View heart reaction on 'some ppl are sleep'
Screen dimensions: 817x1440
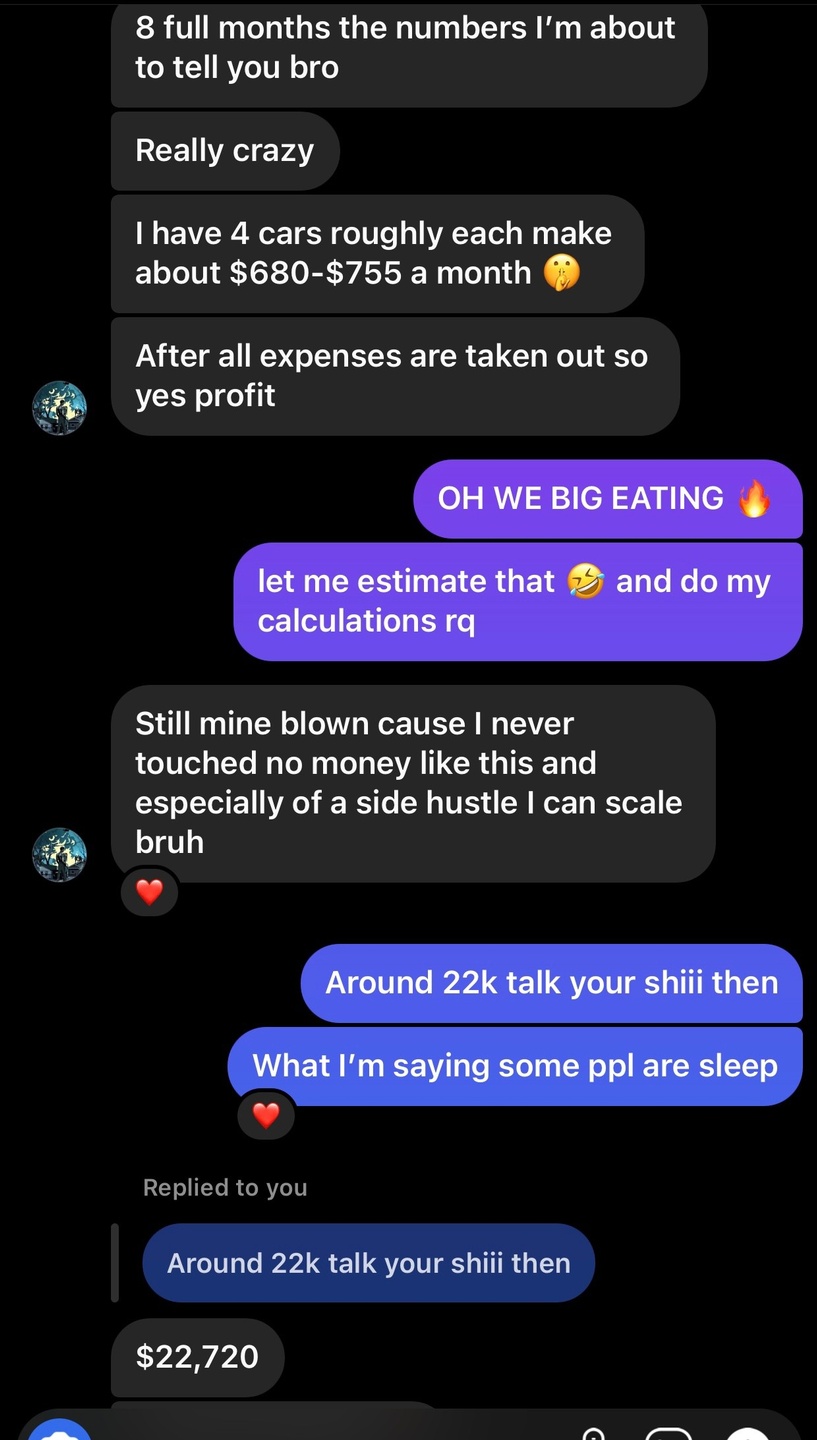click(x=266, y=1115)
